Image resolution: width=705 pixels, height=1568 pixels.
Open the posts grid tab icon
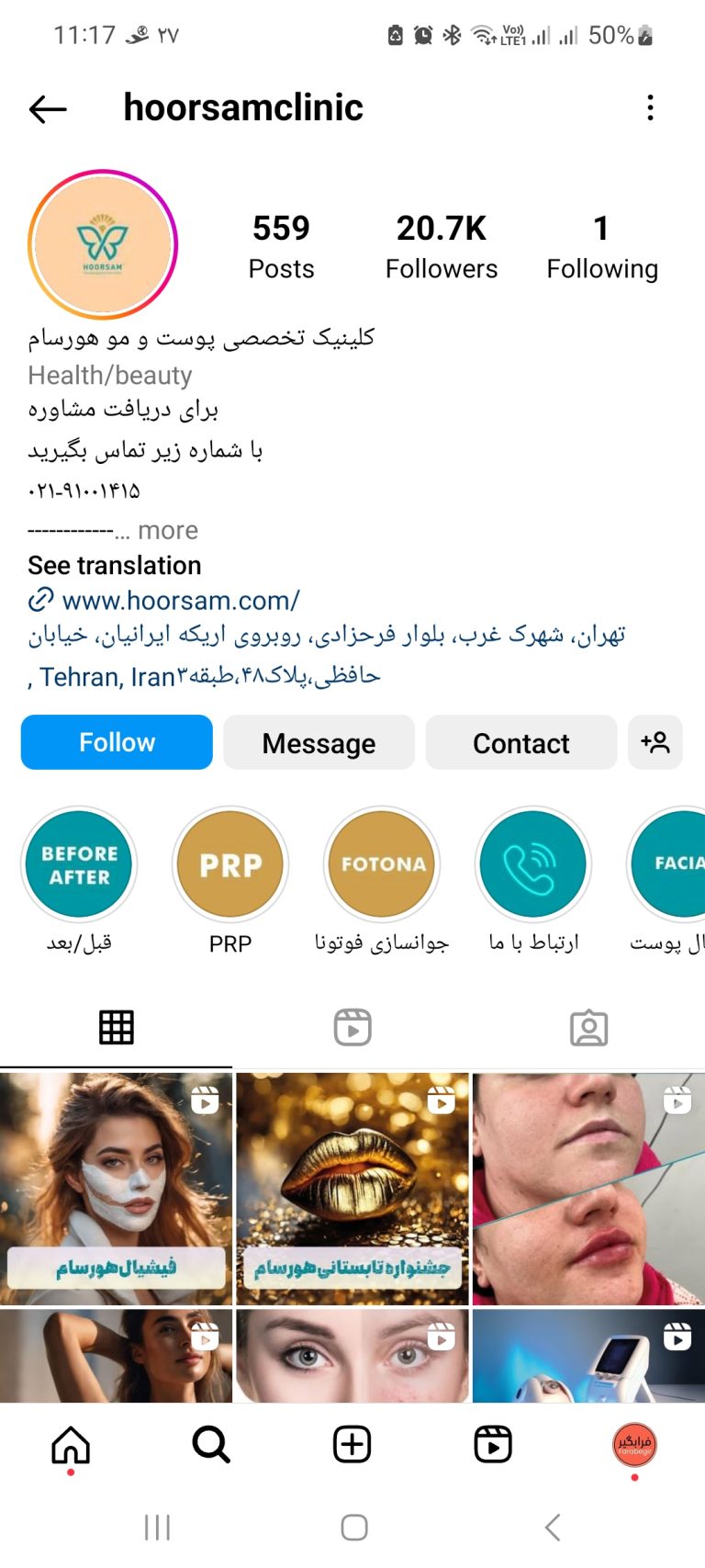(117, 1027)
